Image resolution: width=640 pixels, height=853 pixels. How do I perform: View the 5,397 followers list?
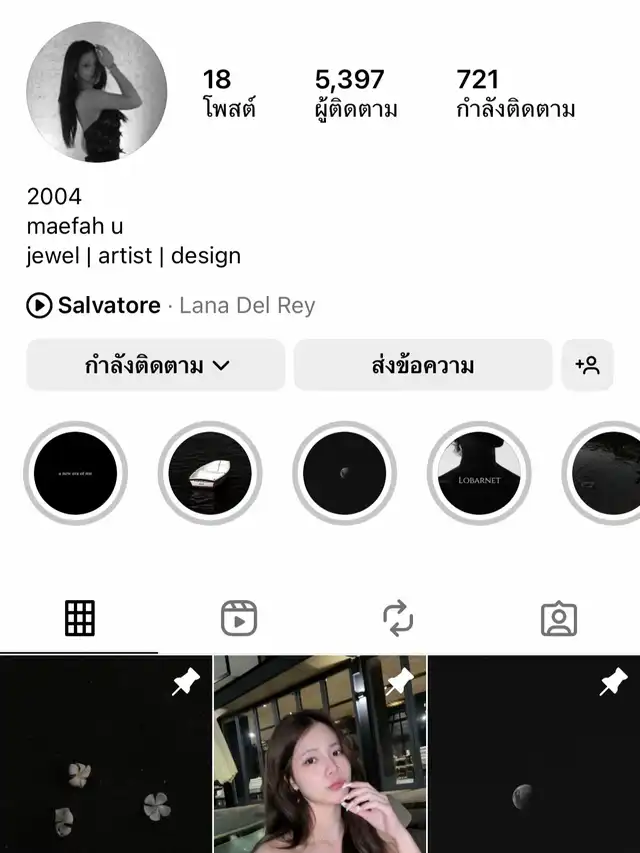355,93
